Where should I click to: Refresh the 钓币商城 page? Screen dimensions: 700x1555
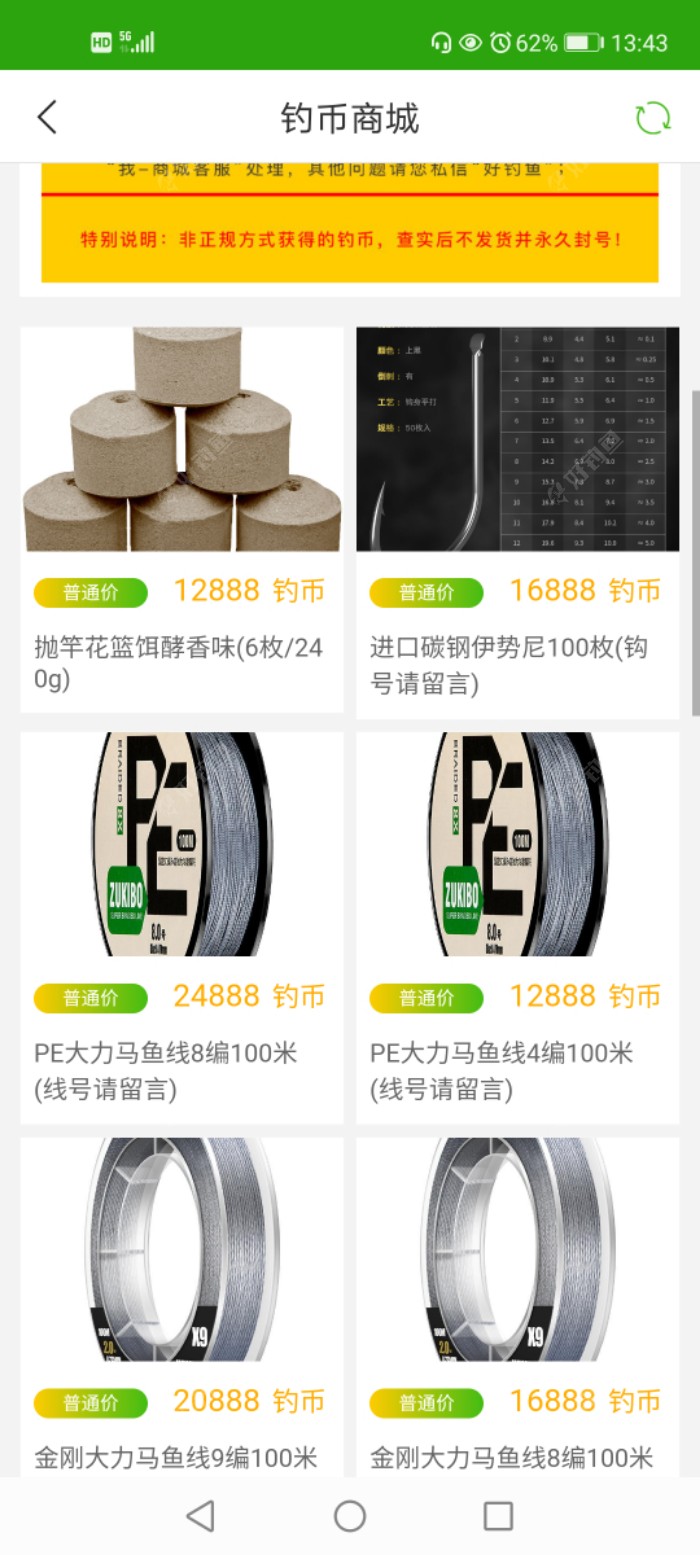coord(653,117)
